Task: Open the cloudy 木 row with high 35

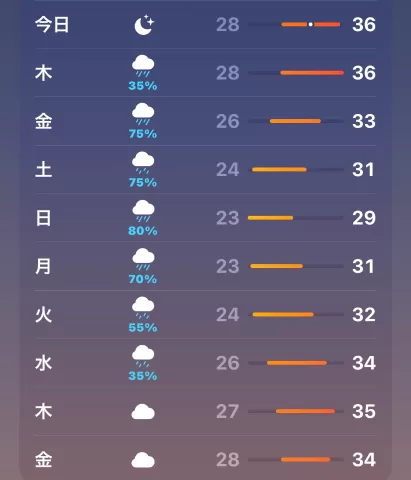Action: point(205,411)
